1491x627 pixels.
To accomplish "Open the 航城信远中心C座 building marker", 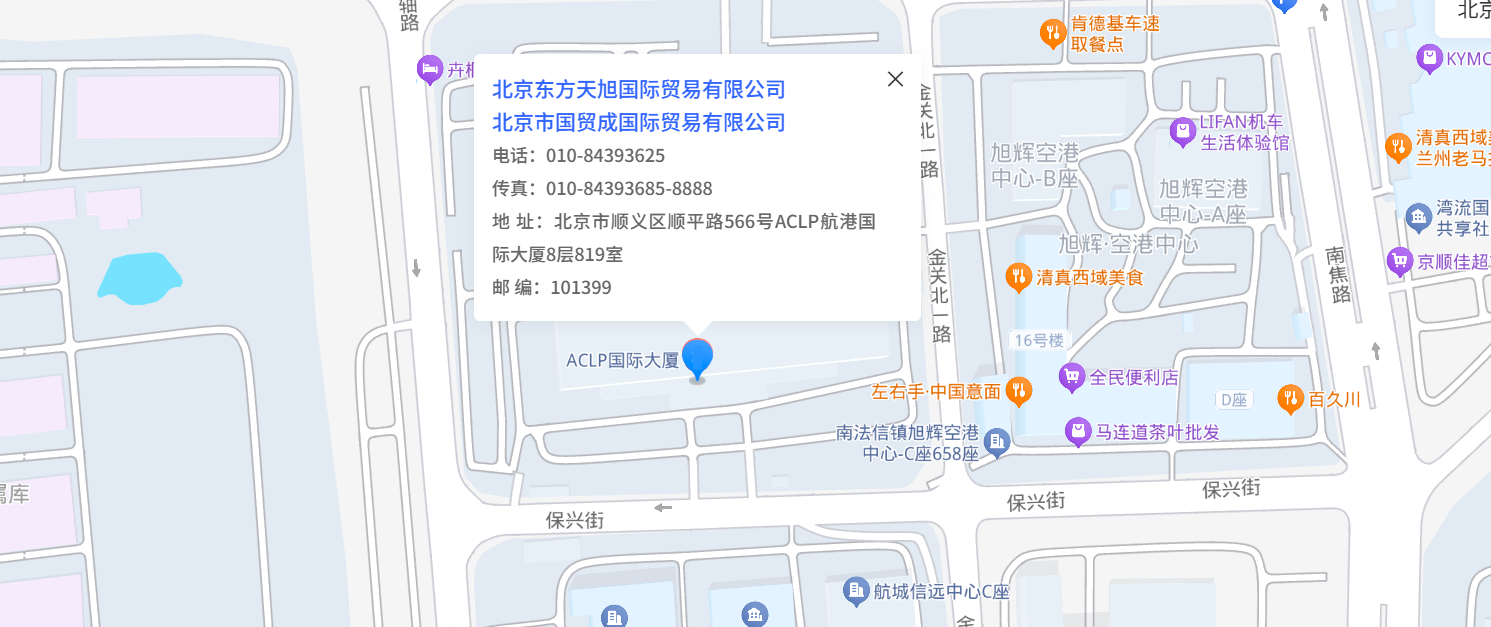I will coord(855,591).
